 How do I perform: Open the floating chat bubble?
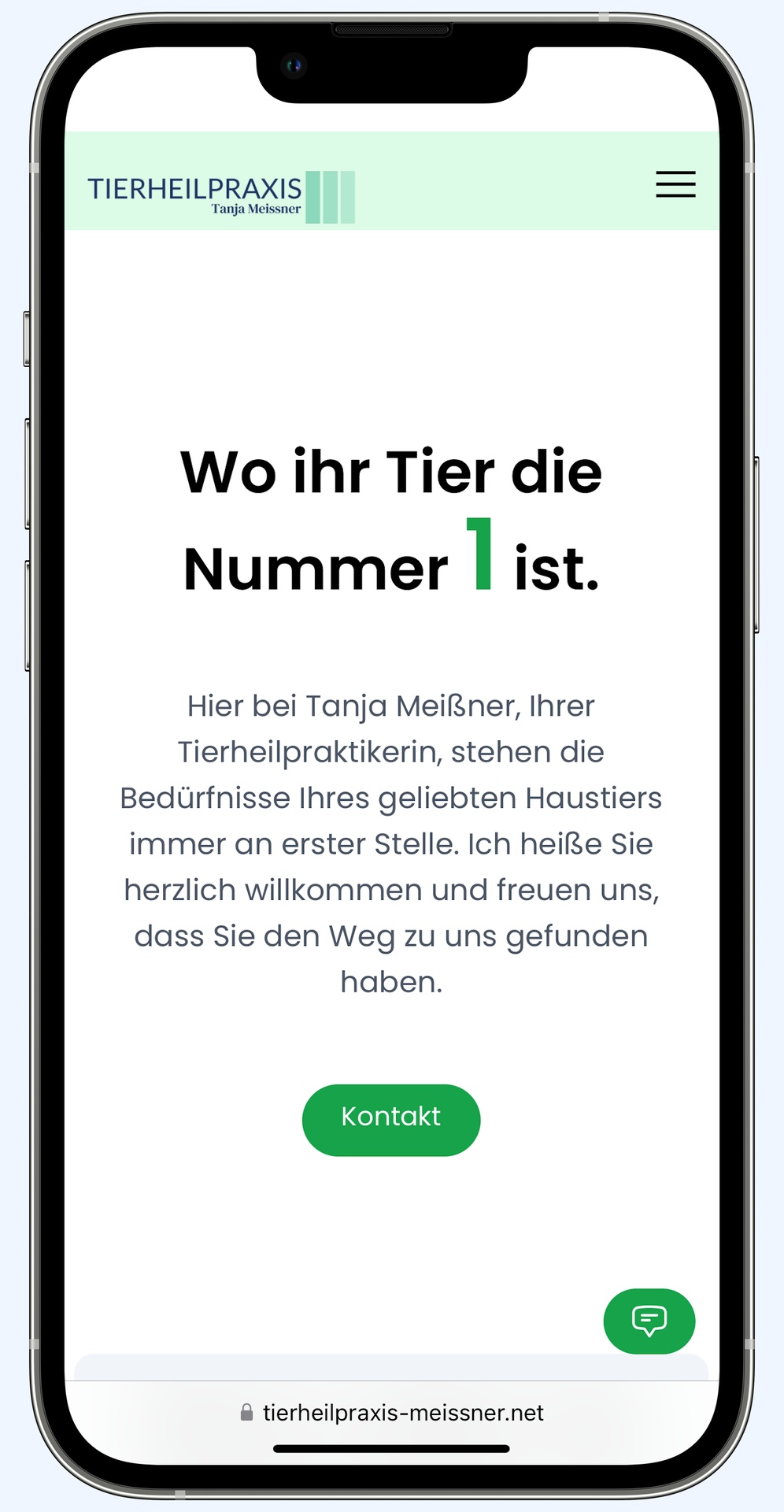tap(649, 1321)
